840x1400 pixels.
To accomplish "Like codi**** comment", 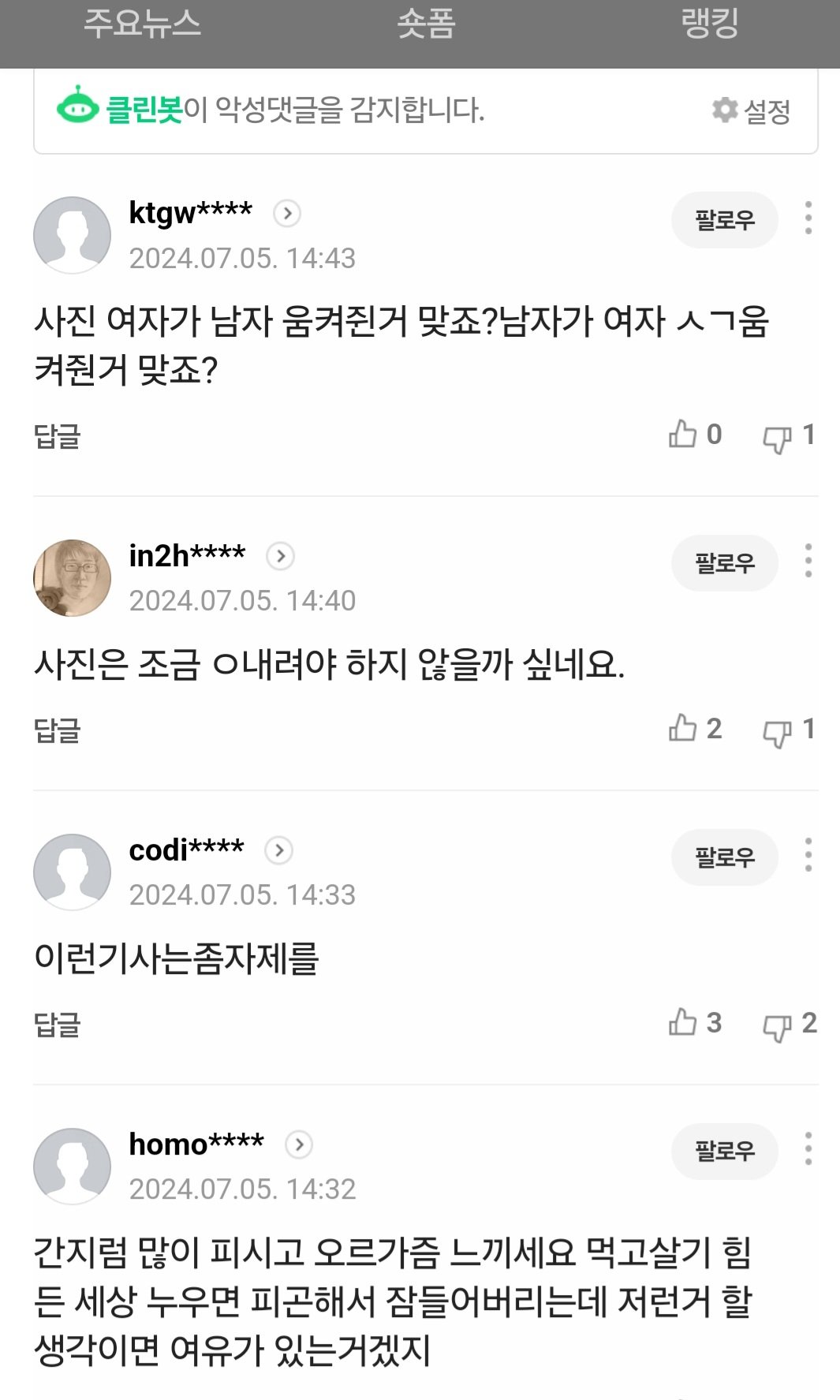I will coord(683,1023).
